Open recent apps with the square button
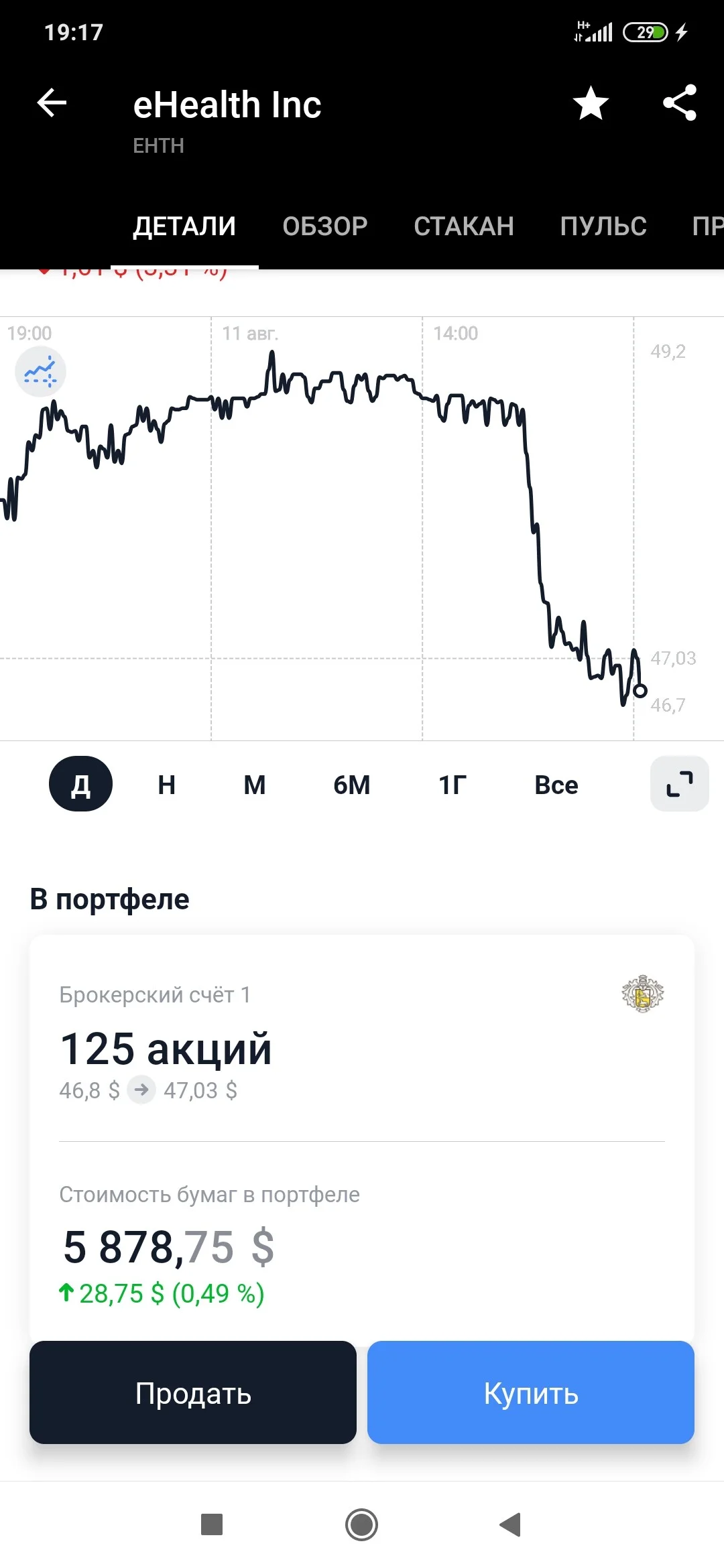Screen dimensions: 724x1568 pos(212,1524)
